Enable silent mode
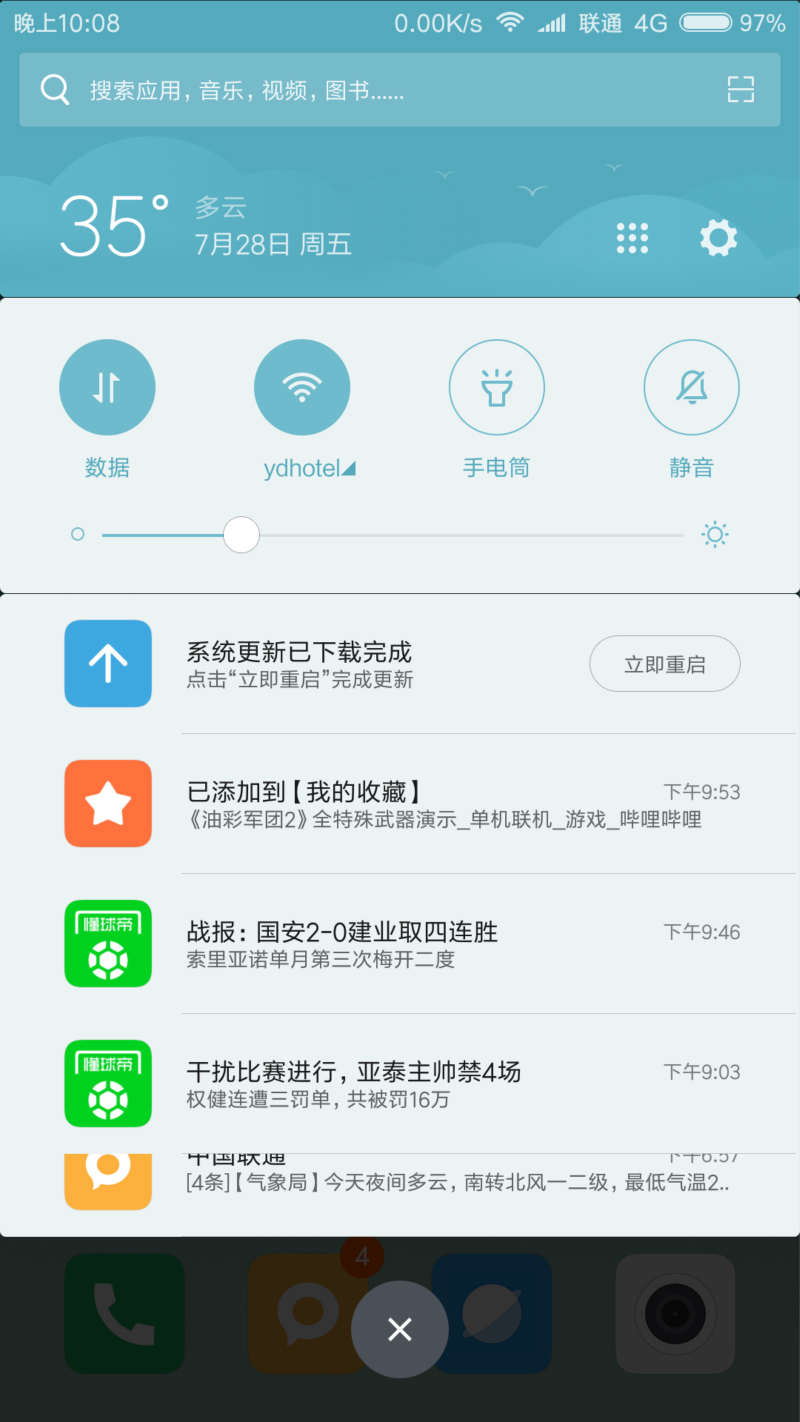The width and height of the screenshot is (800, 1422). (x=691, y=388)
